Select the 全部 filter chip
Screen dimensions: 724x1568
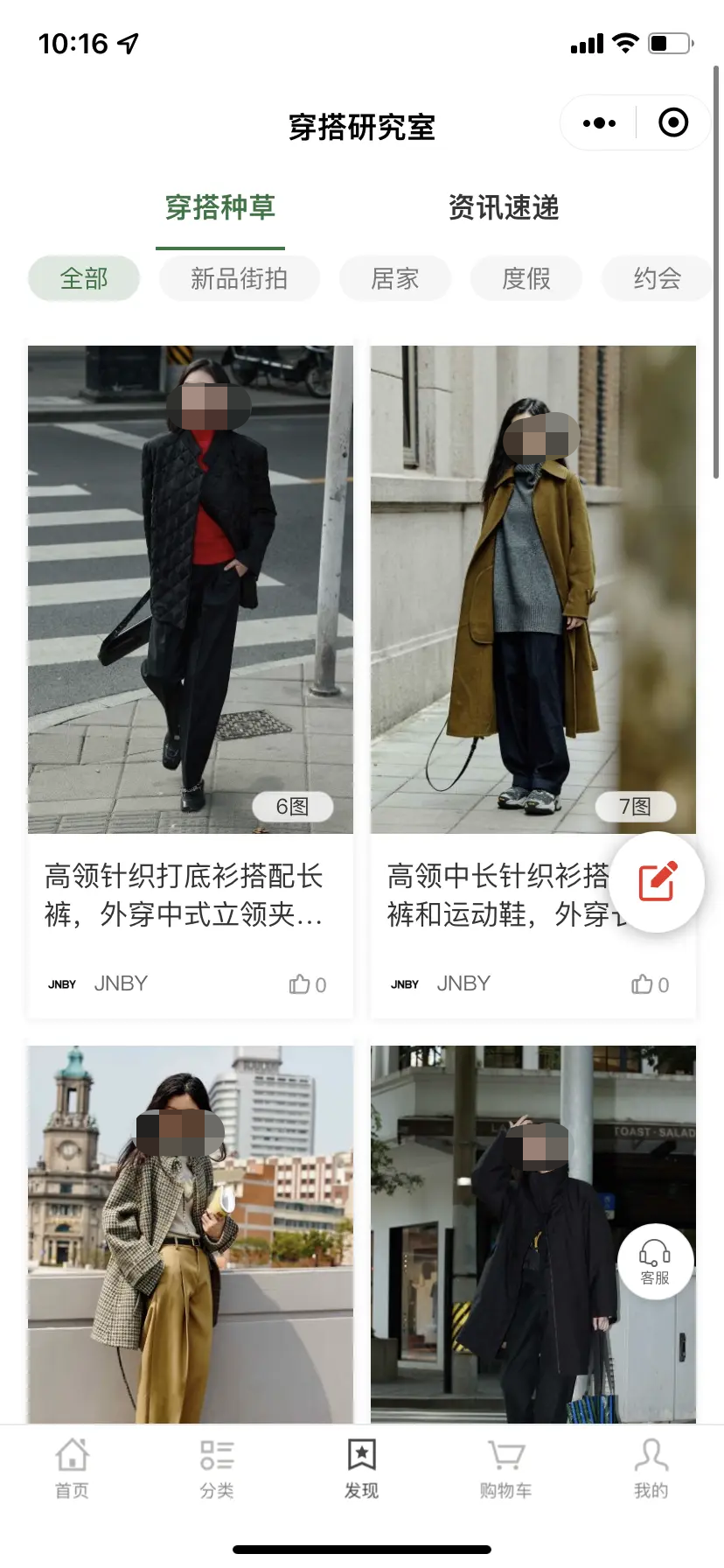pyautogui.click(x=84, y=279)
